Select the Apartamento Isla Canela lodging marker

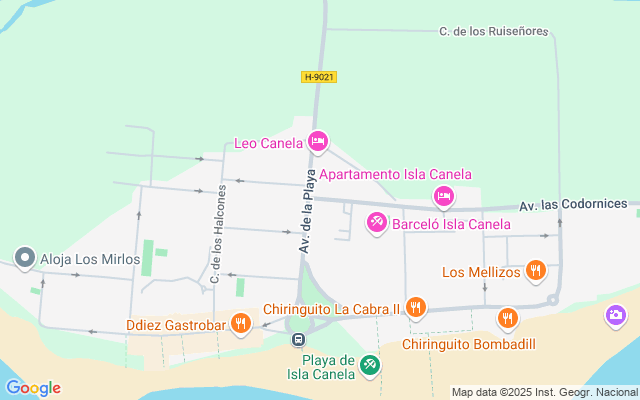coord(444,197)
